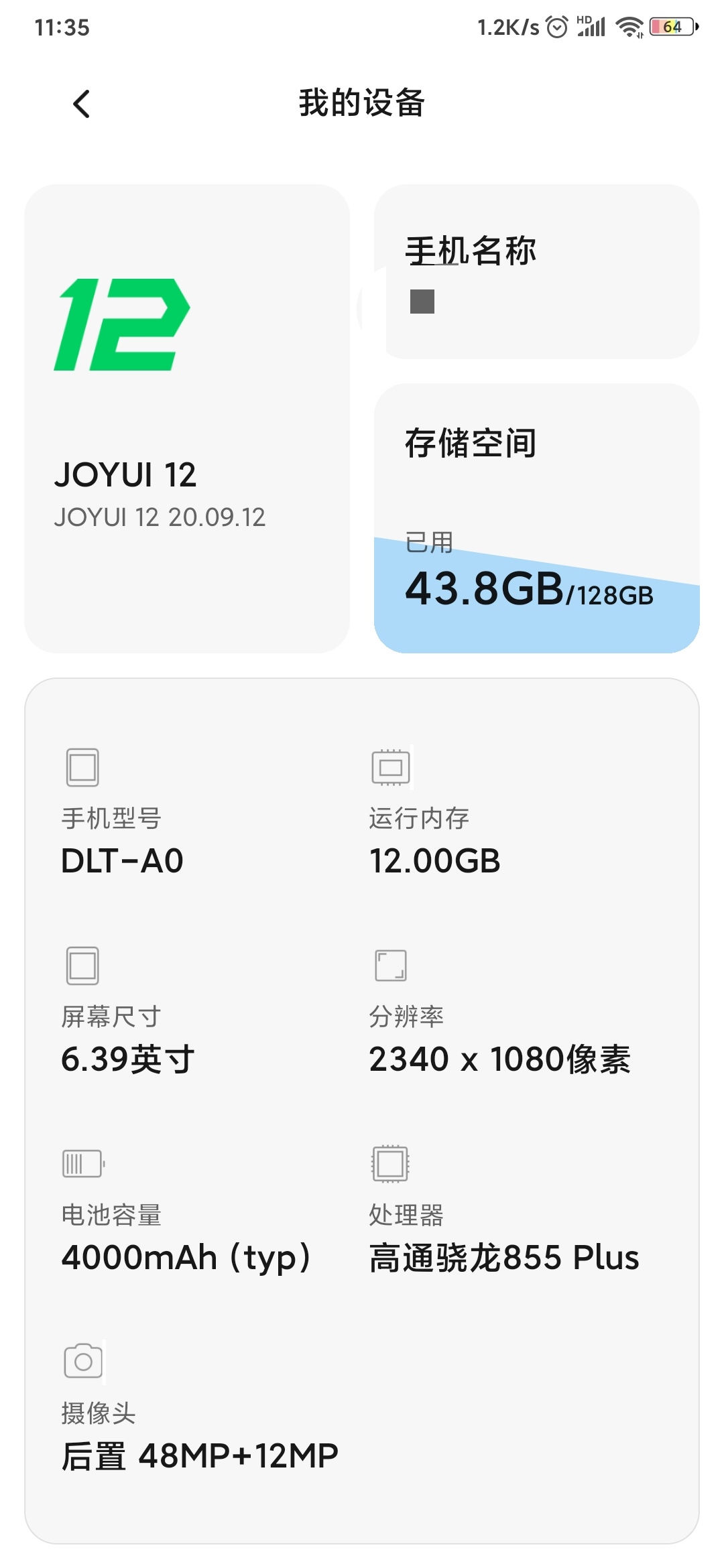The image size is (724, 1568).
Task: Go back from 我的设备 page
Action: [81, 104]
